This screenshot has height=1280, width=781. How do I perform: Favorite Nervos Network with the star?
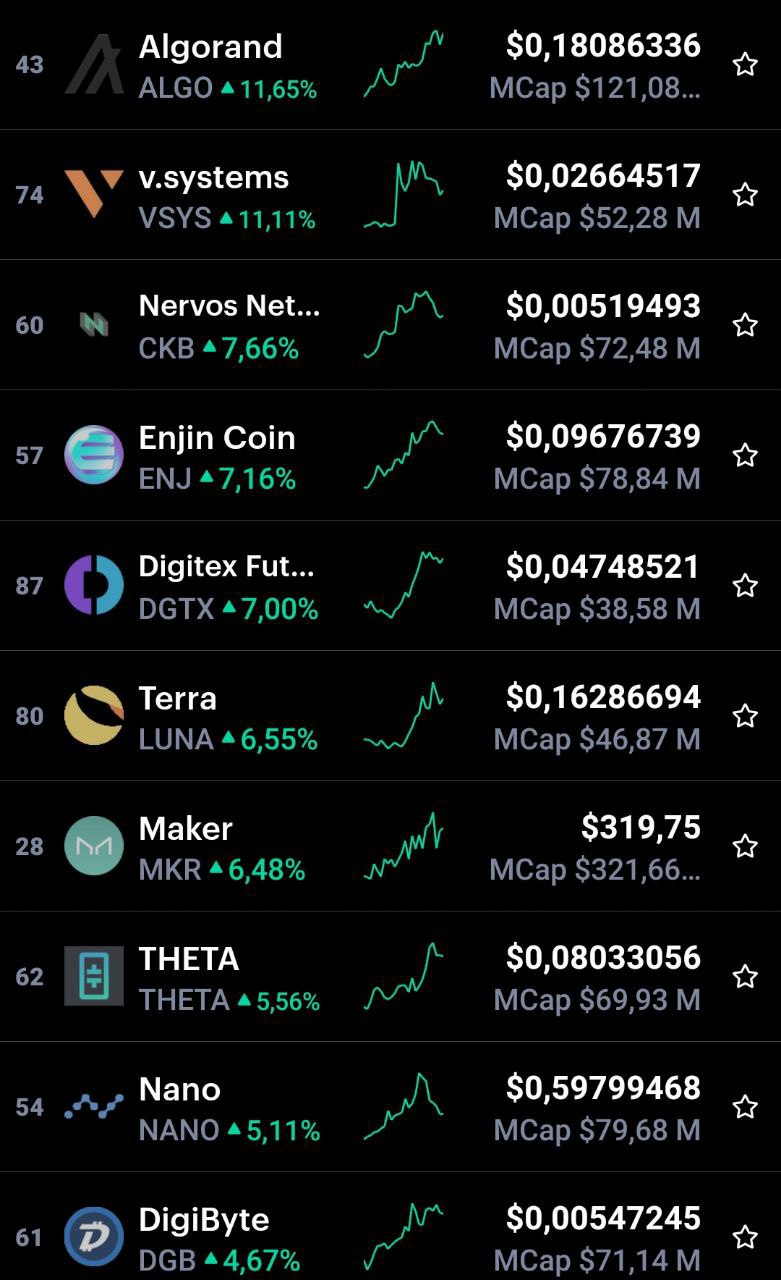click(x=745, y=325)
